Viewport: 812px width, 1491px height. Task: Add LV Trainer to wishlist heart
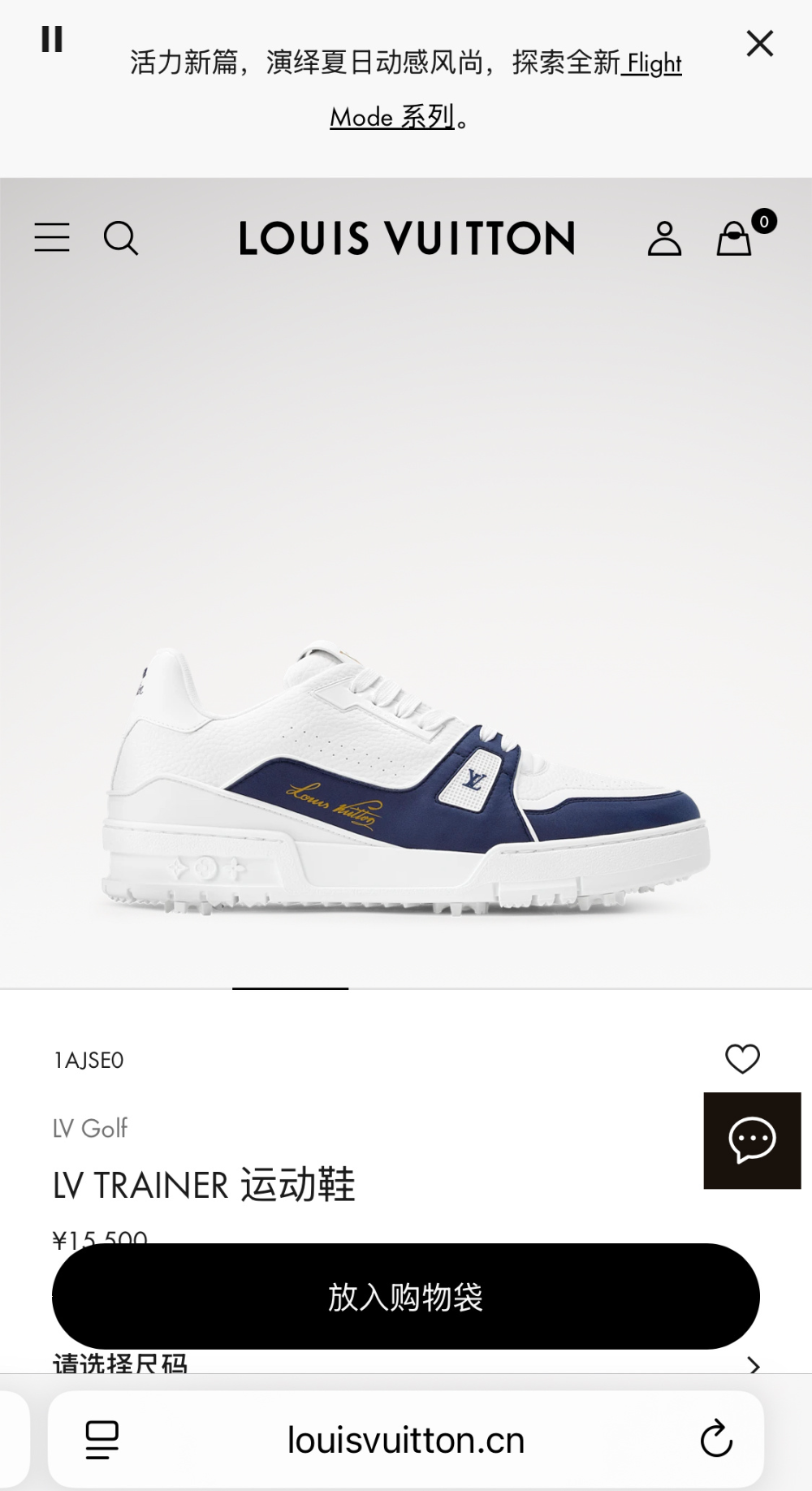point(742,1059)
